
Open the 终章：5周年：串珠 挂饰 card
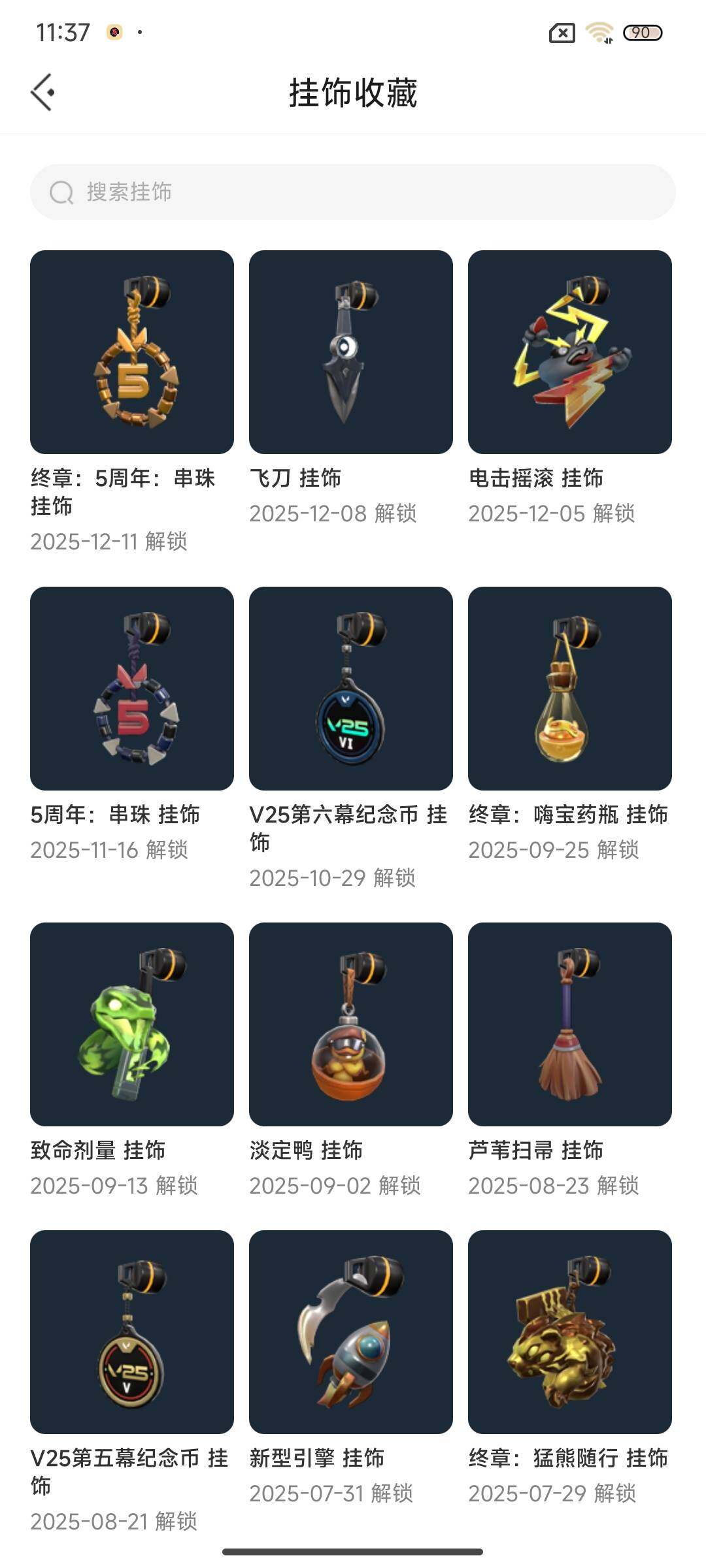[132, 352]
